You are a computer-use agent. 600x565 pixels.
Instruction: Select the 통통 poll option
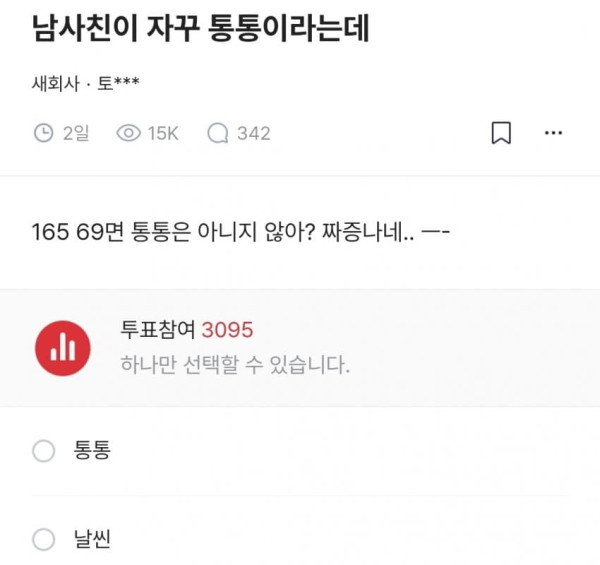pos(44,451)
